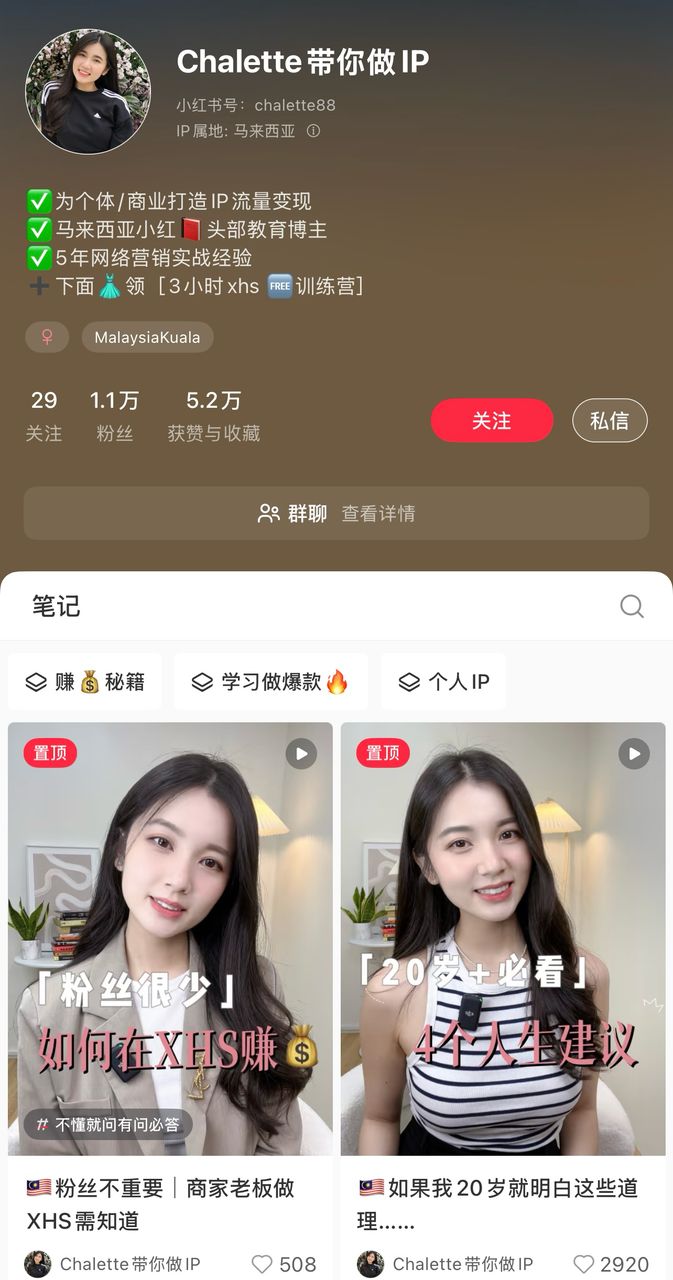Viewport: 673px width, 1280px height.
Task: Select the 赚秘籍 collection chip
Action: pos(85,682)
